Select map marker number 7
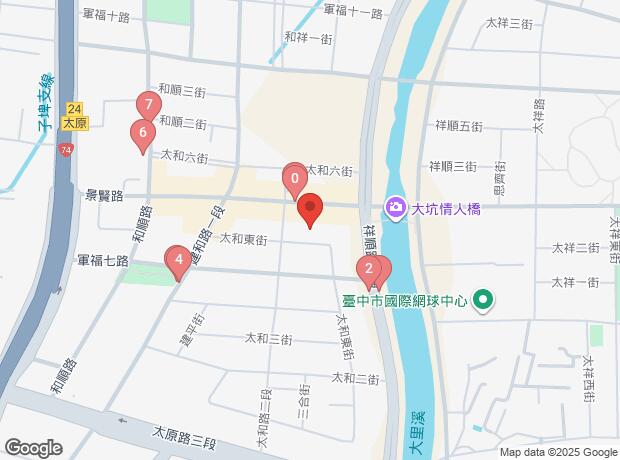The image size is (620, 460). coord(148,105)
